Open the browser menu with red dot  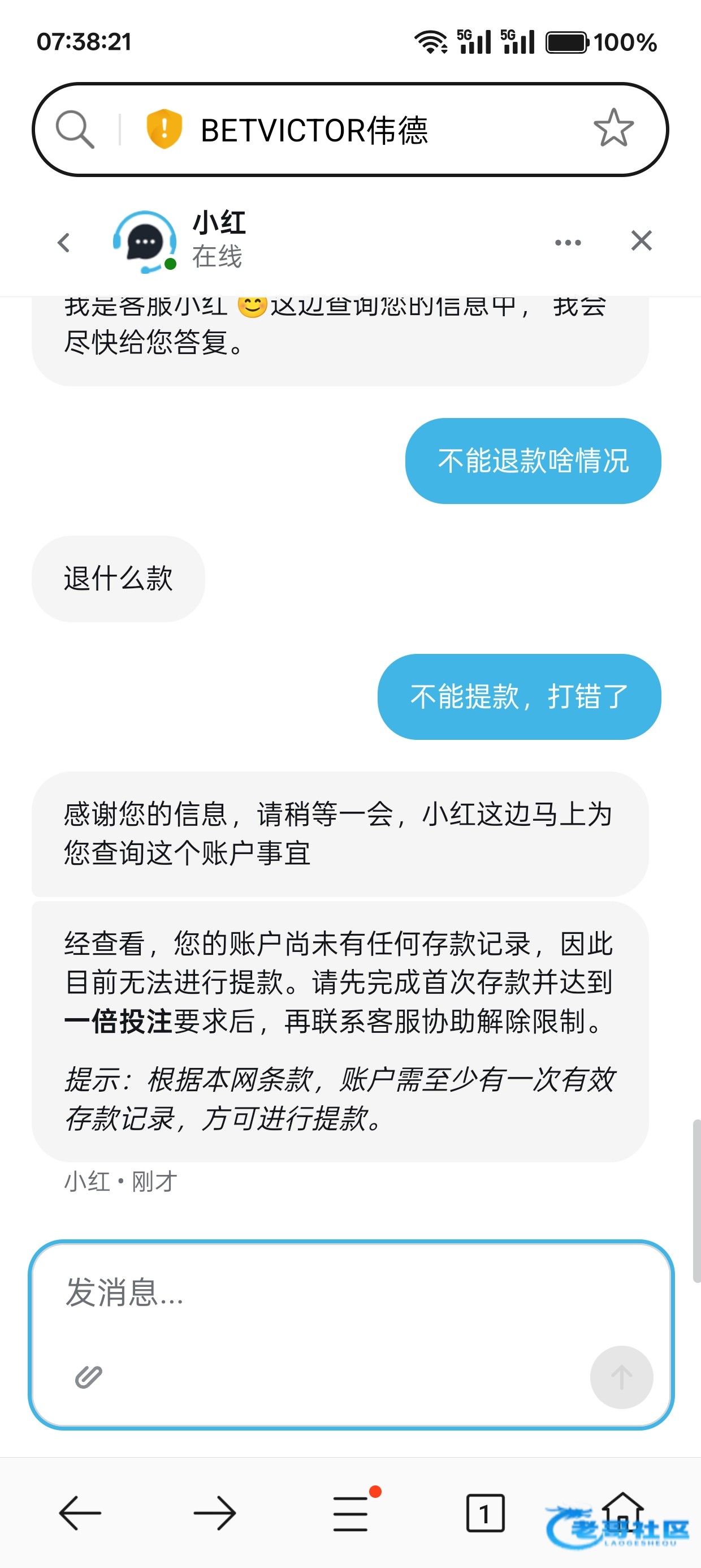point(351,1513)
